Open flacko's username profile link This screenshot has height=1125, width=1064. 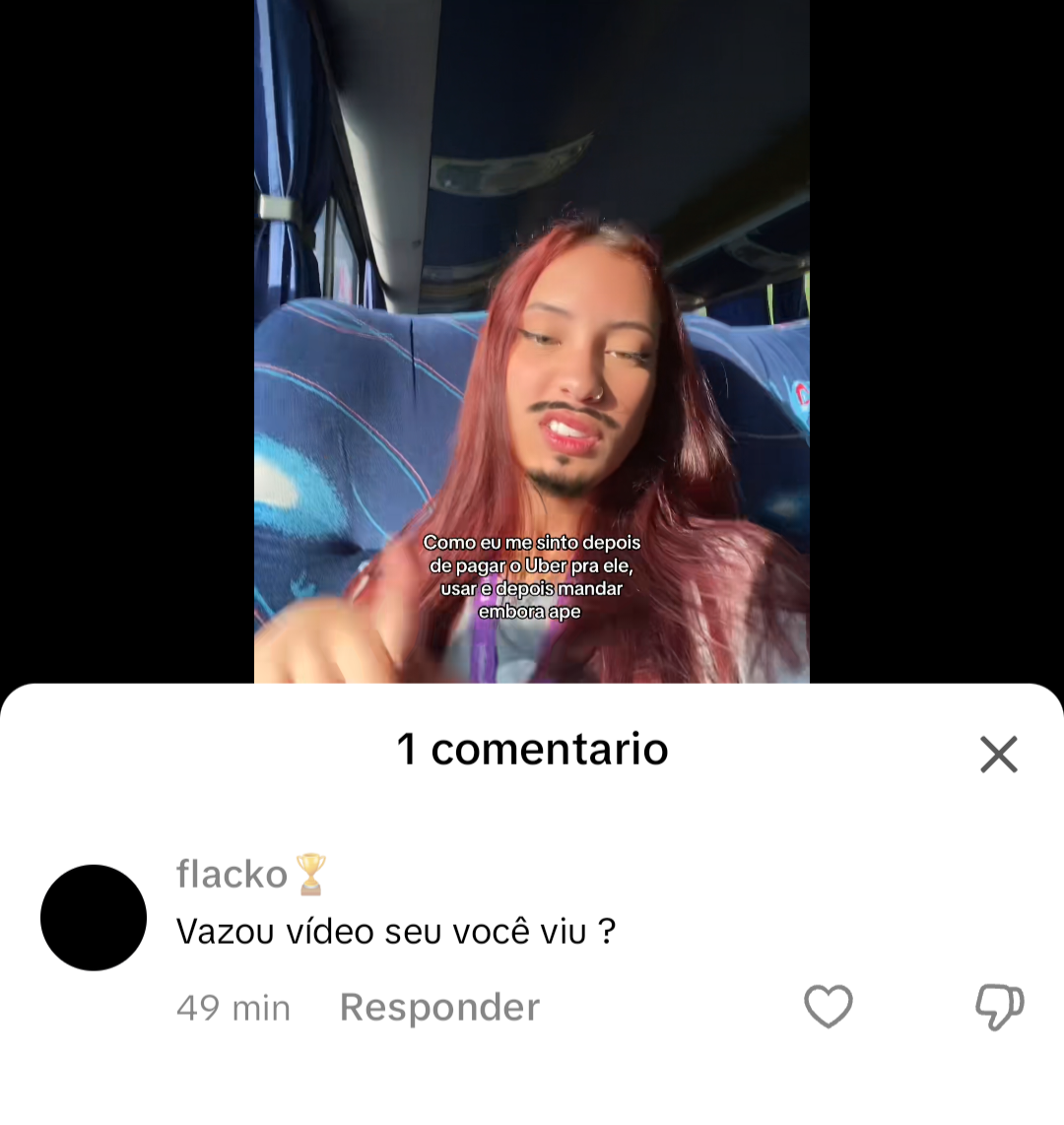pos(233,874)
